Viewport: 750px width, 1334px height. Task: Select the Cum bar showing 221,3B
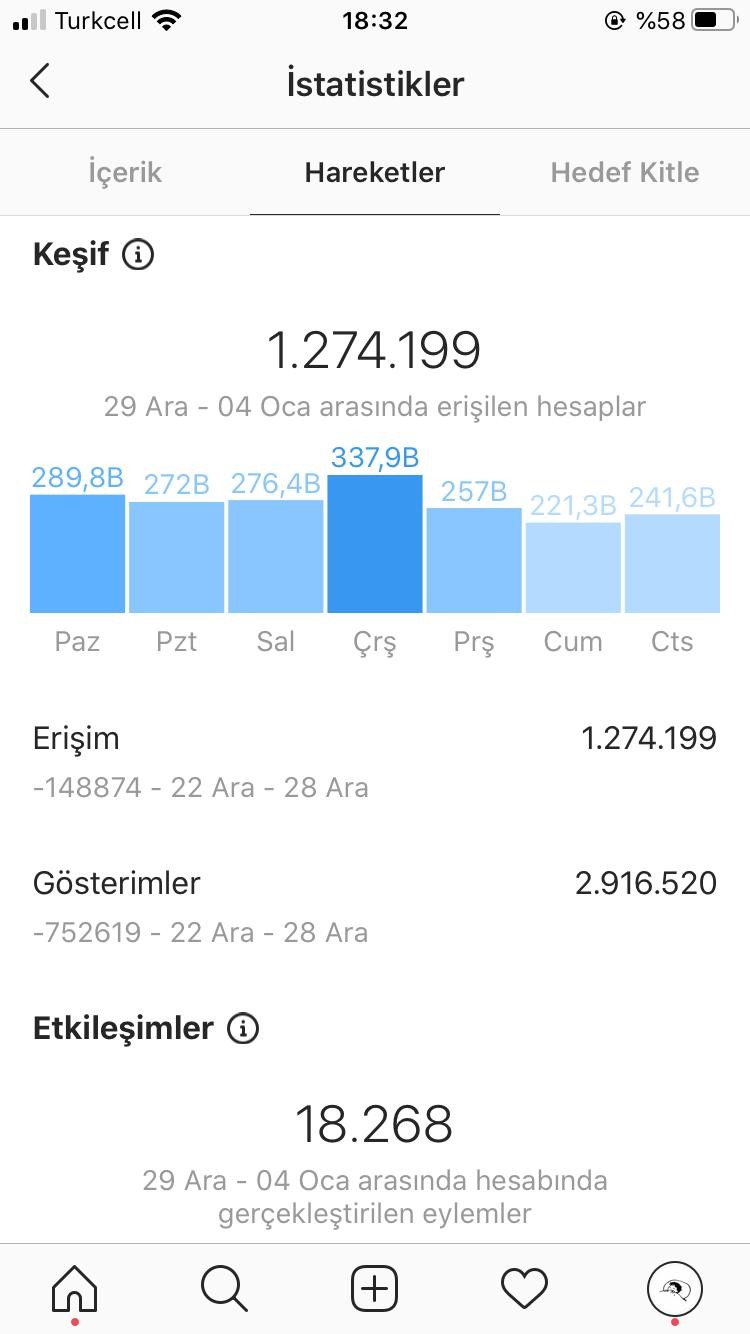coord(573,567)
